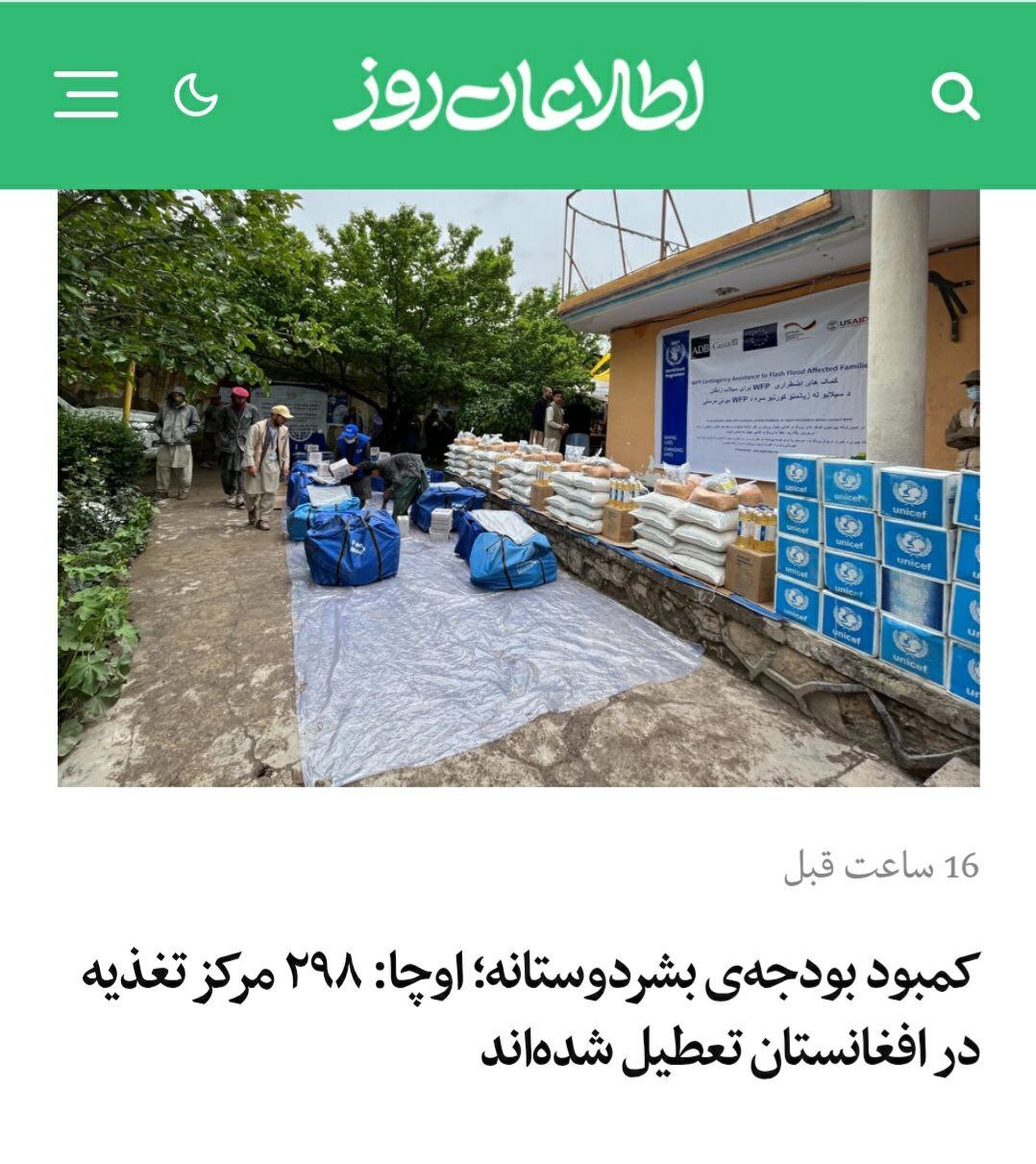The width and height of the screenshot is (1036, 1164).
Task: Read the article about ۲۹۸ nutrition centers closing
Action: point(529,1011)
